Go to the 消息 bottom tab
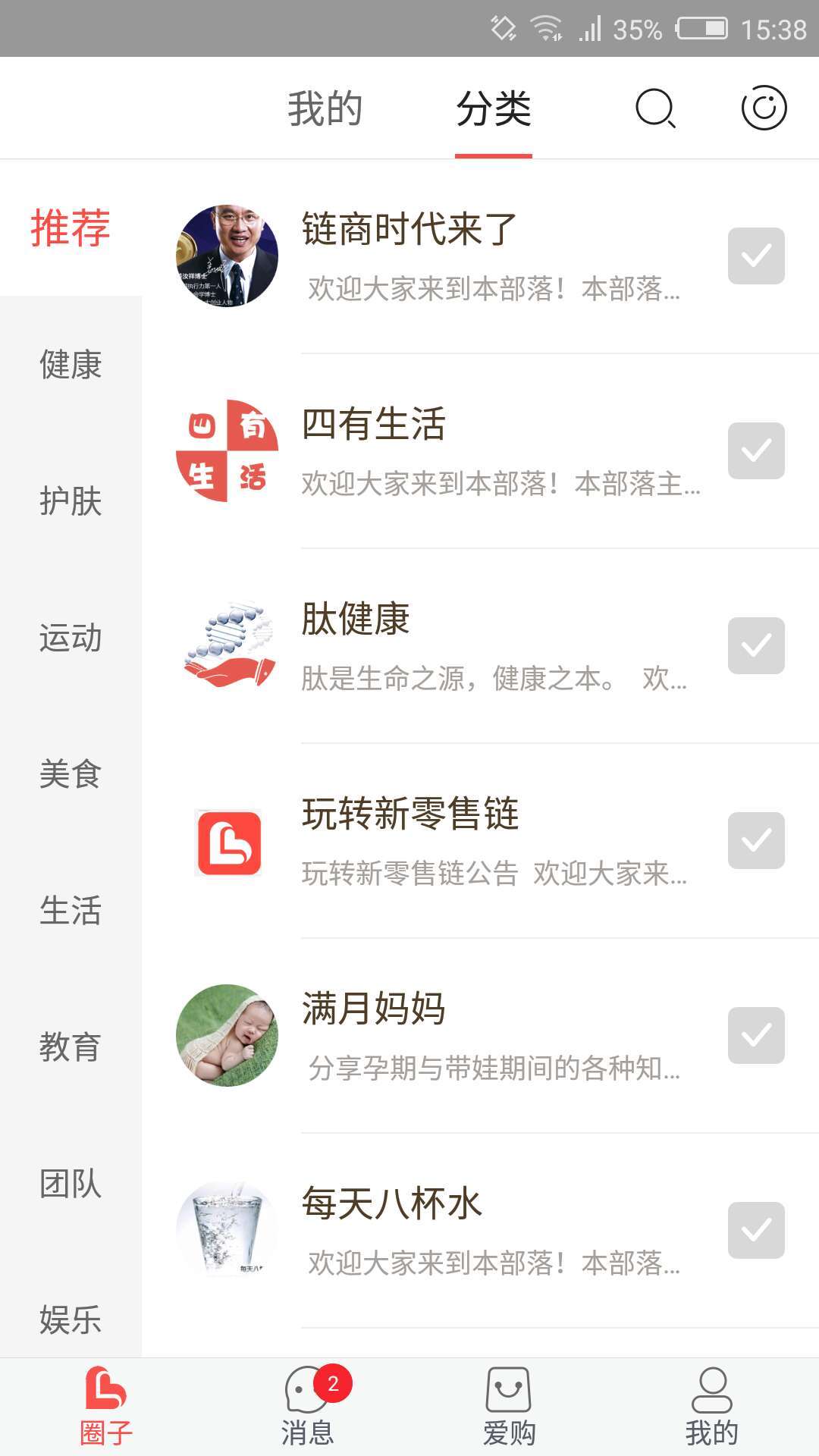Image resolution: width=819 pixels, height=1456 pixels. 307,1407
